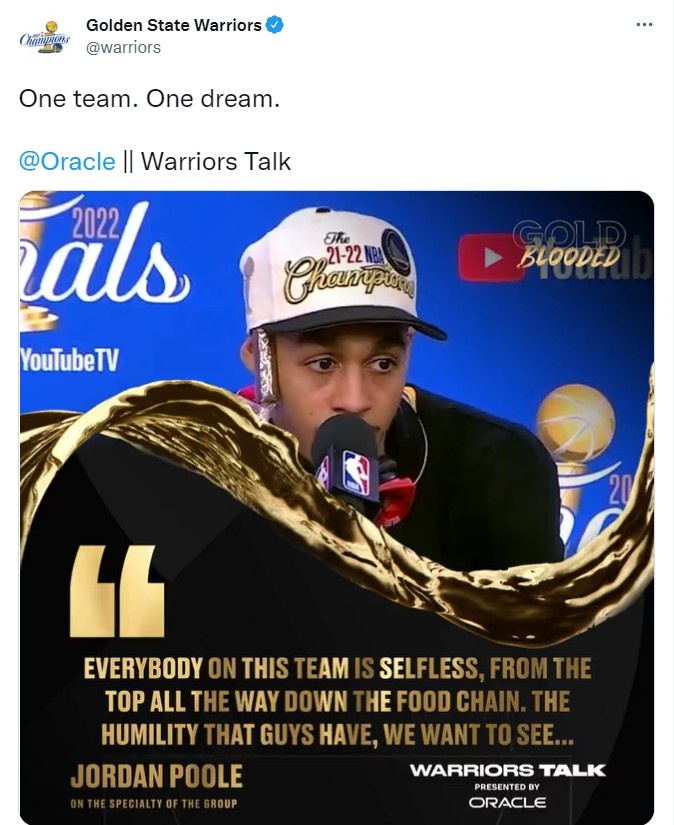Open the @Oracle mention link
This screenshot has width=674, height=825.
click(67, 161)
